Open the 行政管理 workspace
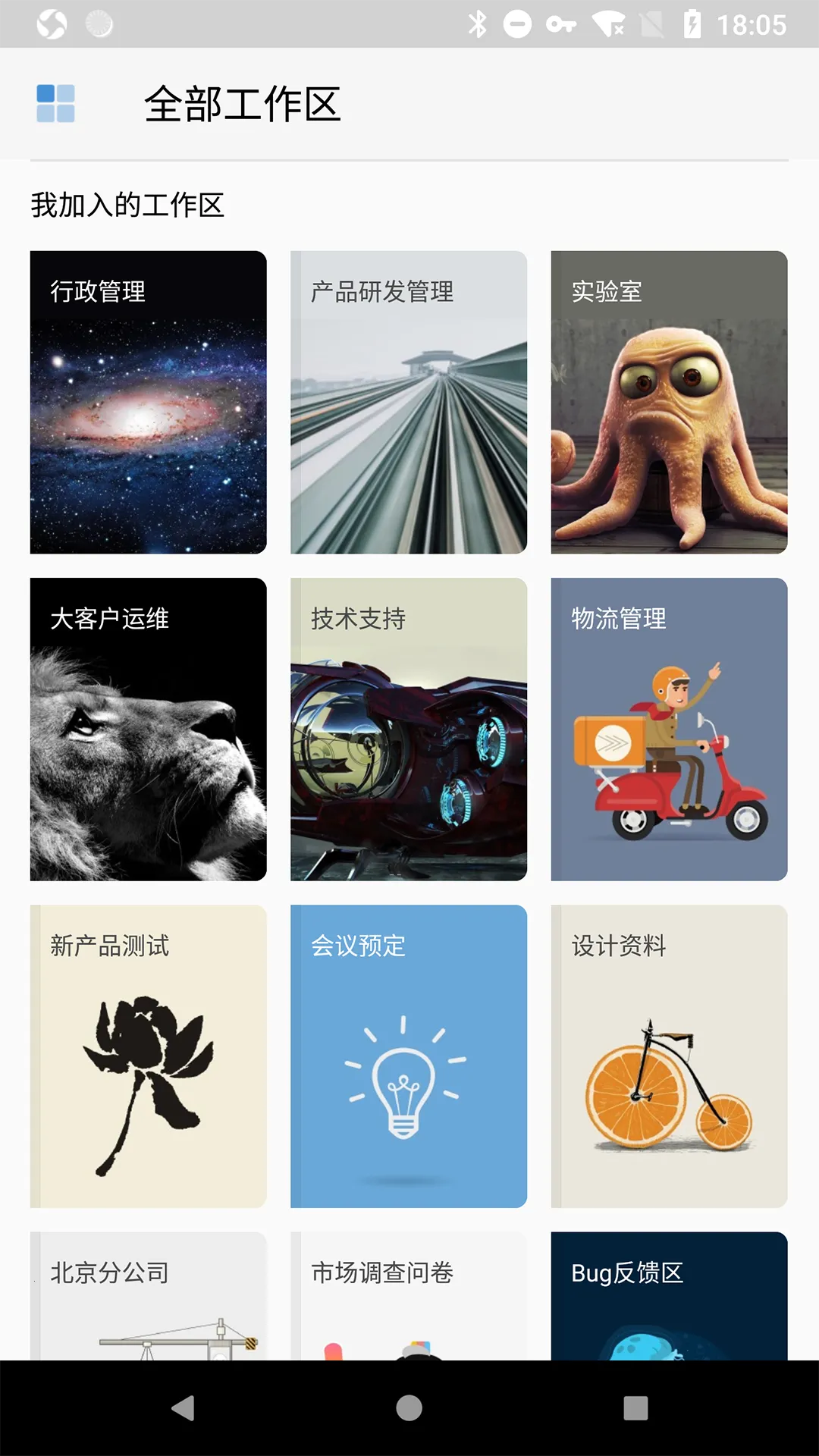The image size is (819, 1456). pyautogui.click(x=148, y=402)
